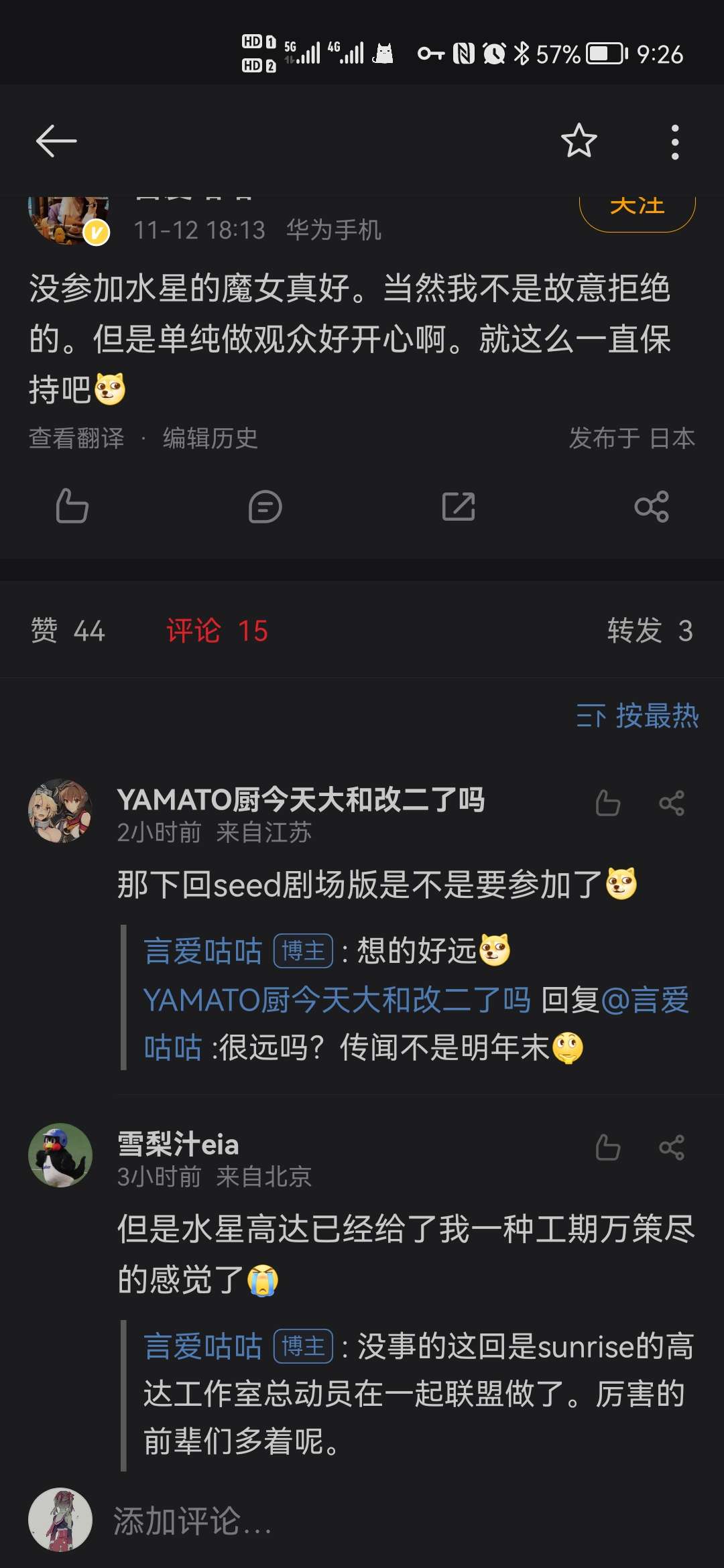Like the comment by 雪梨汁eia
The image size is (724, 1568).
tap(607, 1147)
